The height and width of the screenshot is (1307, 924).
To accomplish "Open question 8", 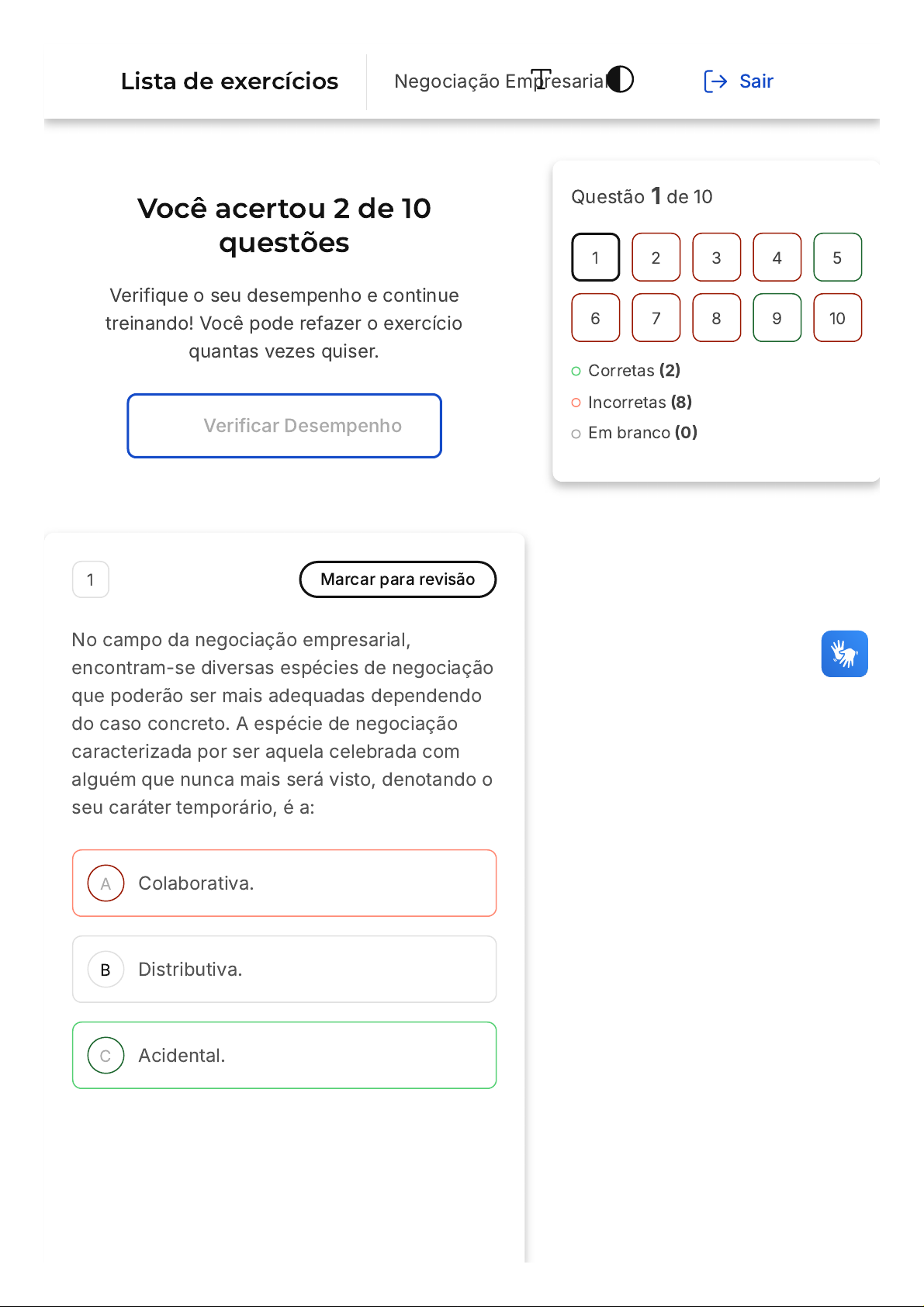I will (716, 318).
